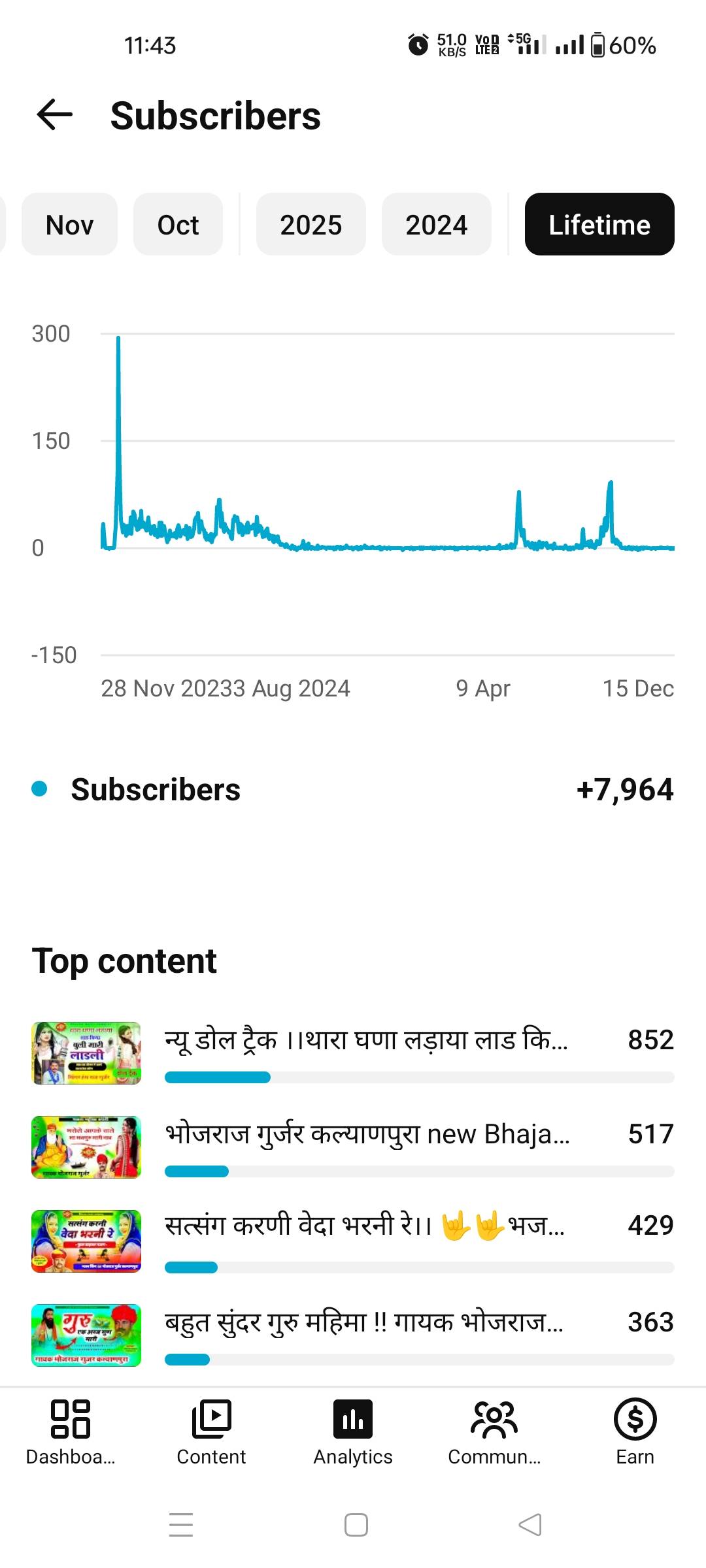Select the Nov time range chip
This screenshot has width=706, height=1568.
tap(69, 225)
